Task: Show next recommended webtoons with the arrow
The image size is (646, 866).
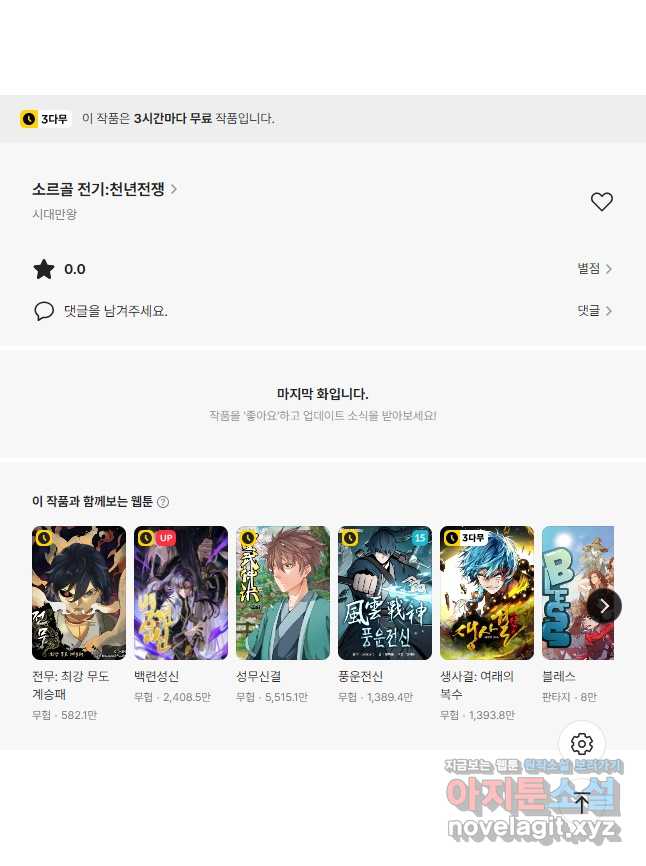Action: tap(604, 605)
